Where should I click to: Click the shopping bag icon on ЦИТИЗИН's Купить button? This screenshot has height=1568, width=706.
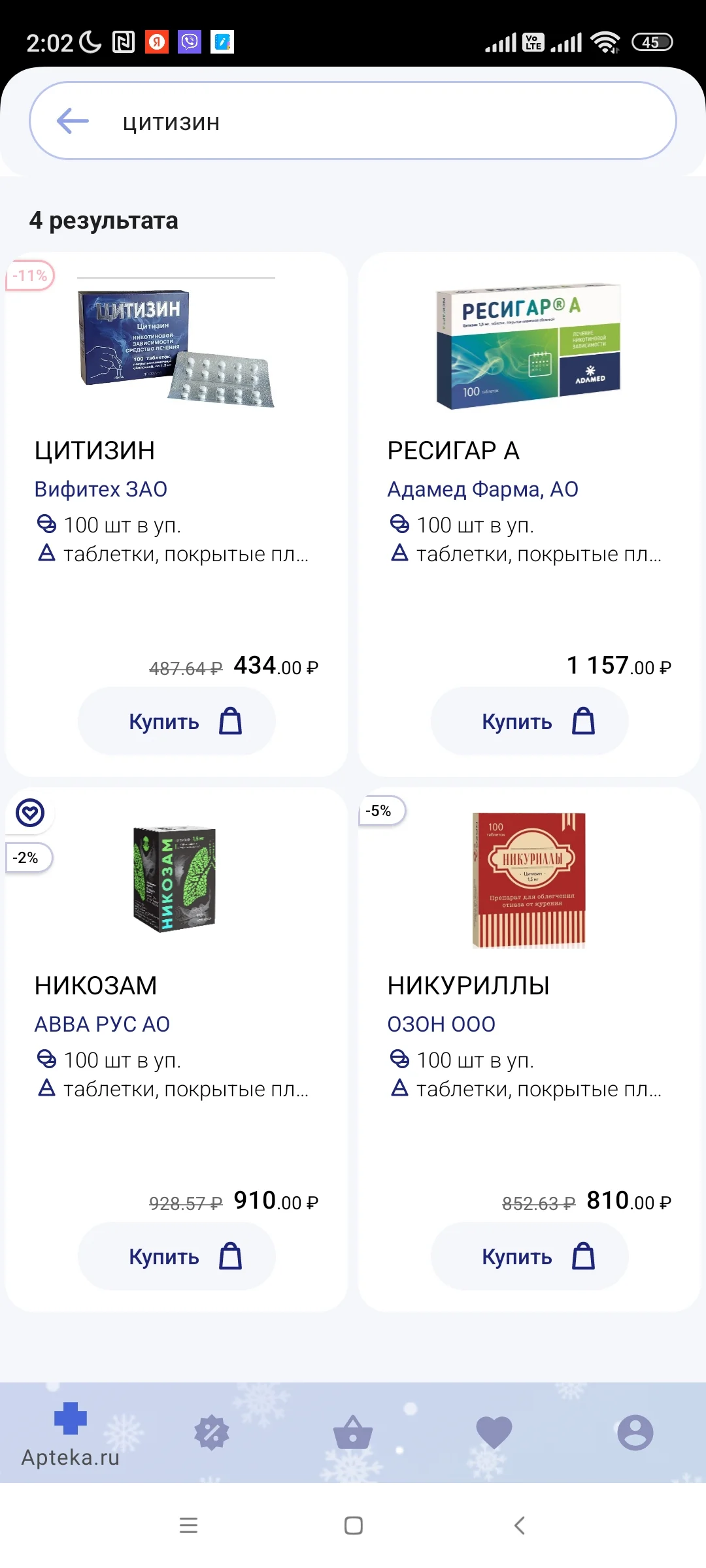tap(230, 721)
